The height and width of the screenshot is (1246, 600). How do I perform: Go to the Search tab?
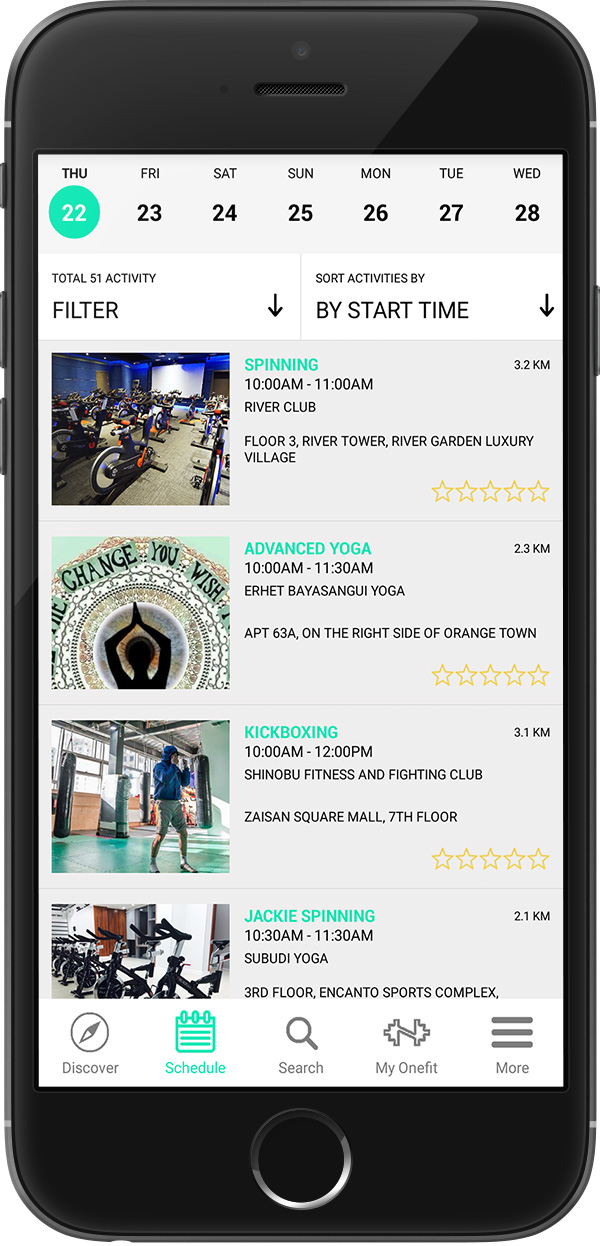301,1044
